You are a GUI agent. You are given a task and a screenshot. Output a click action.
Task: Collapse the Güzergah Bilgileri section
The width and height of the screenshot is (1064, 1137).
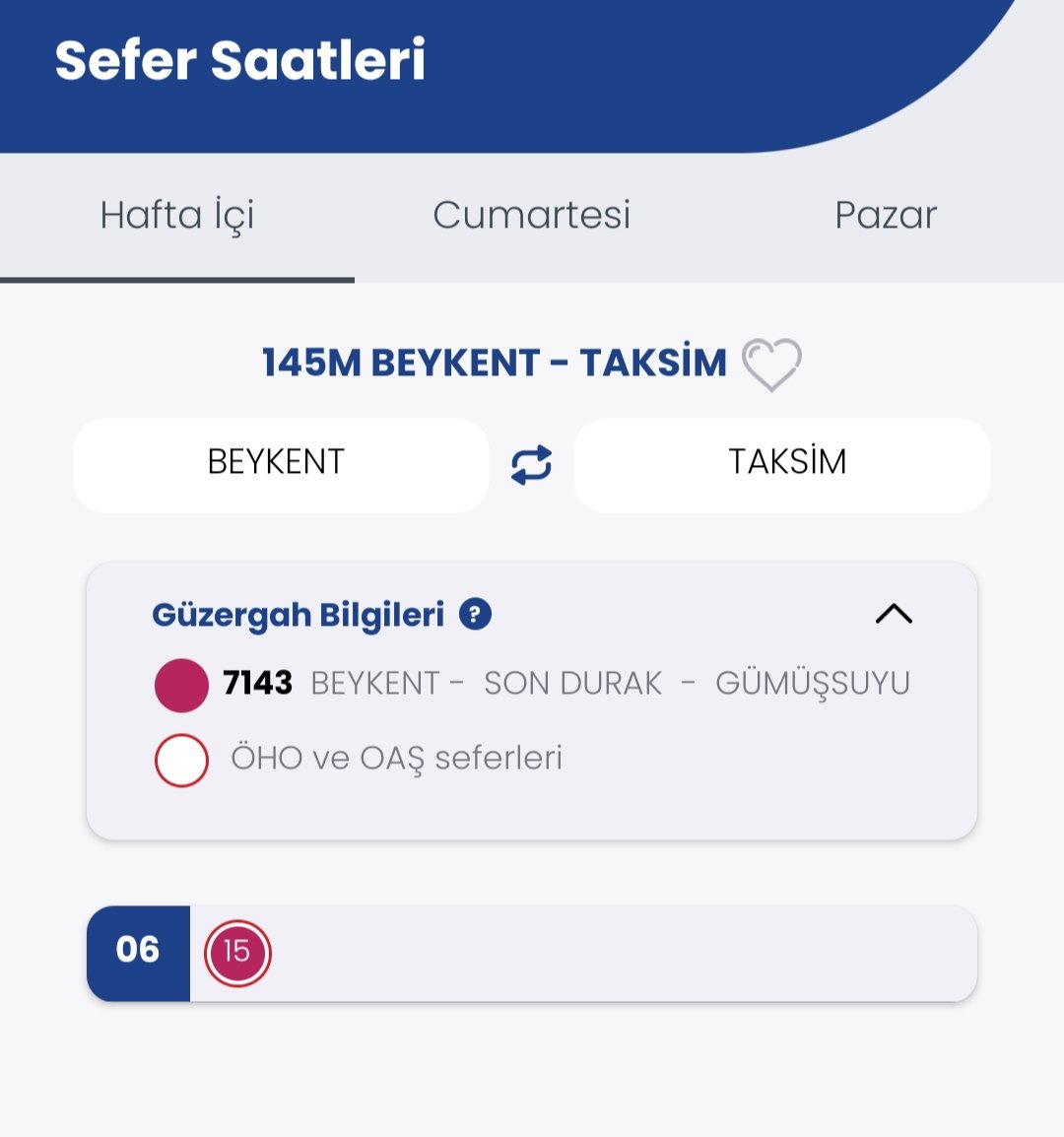(894, 614)
